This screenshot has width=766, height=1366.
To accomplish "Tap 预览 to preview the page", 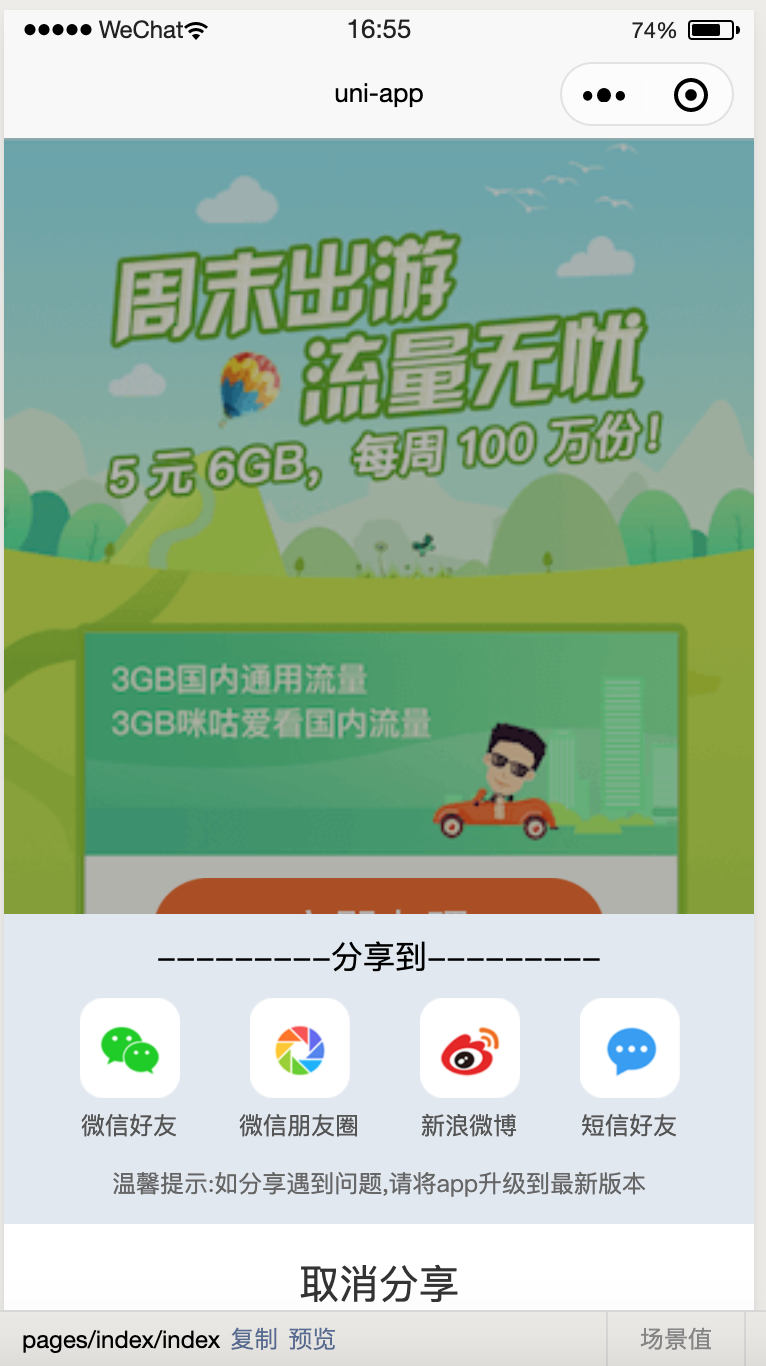I will click(312, 1339).
